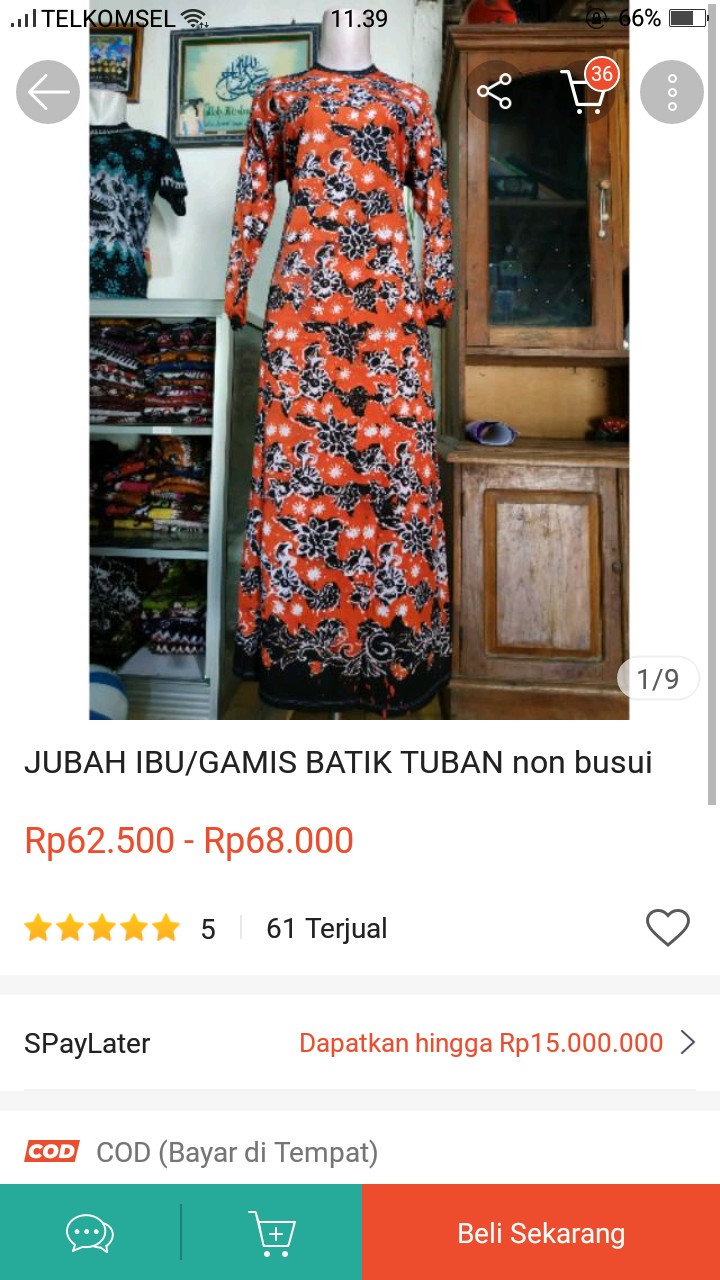Add this gamis to the cart

click(x=273, y=1232)
